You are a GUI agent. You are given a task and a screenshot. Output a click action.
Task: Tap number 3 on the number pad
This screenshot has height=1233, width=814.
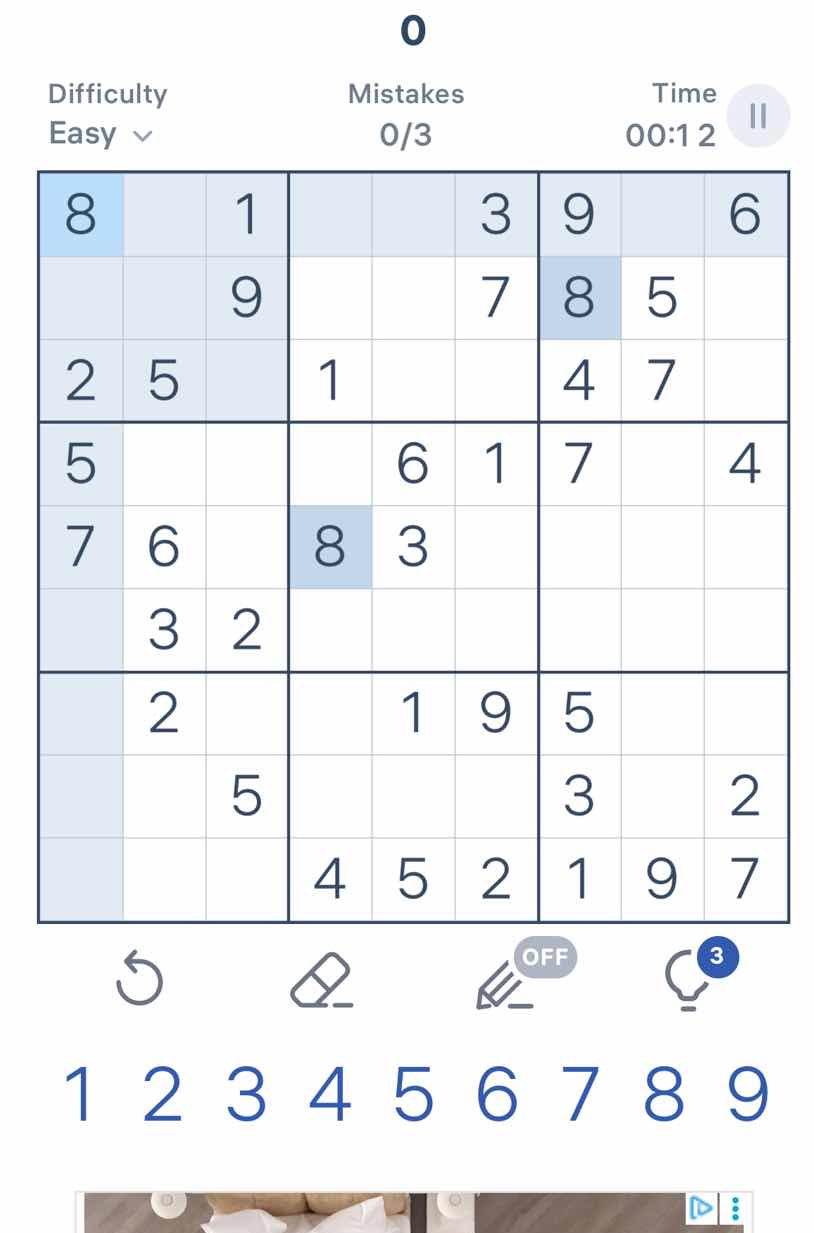point(245,1093)
